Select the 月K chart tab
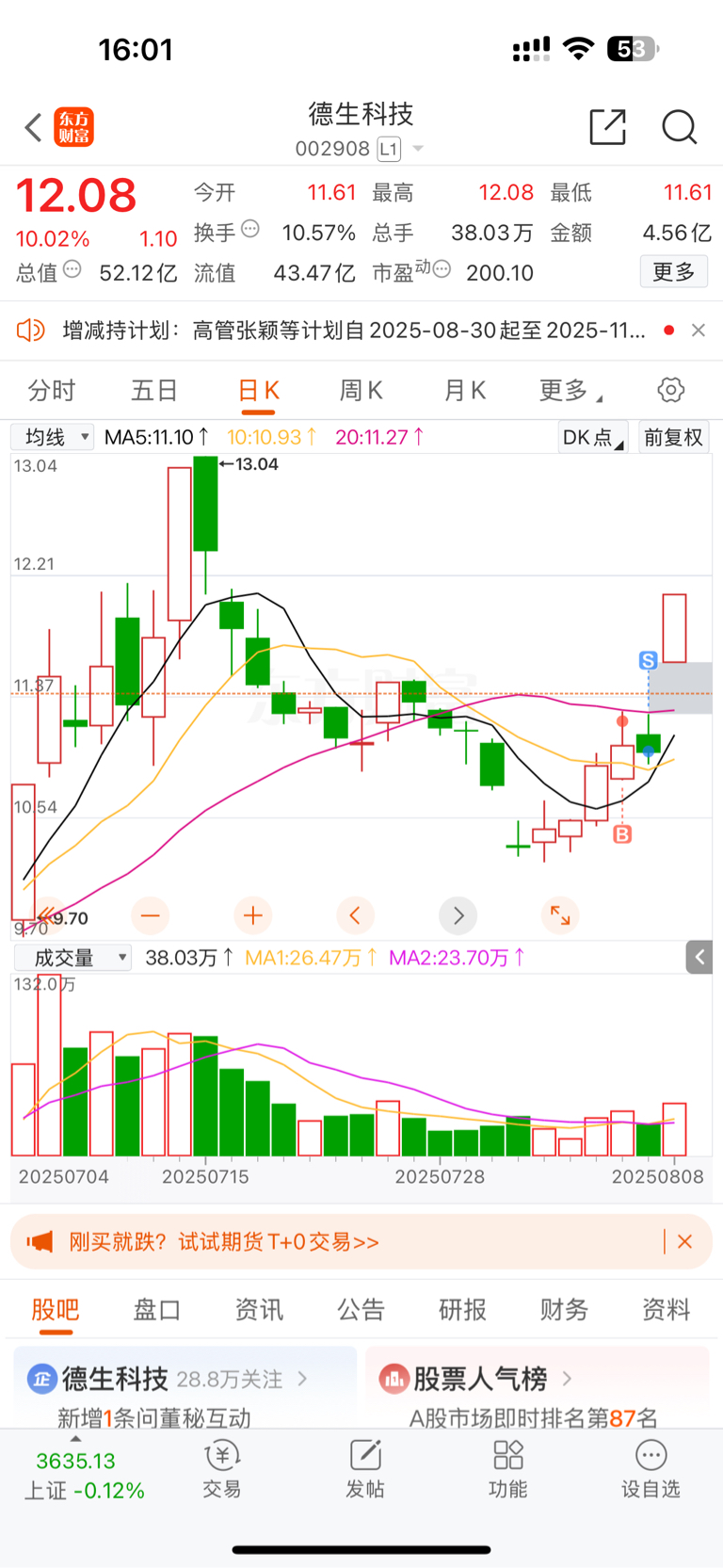 coord(464,390)
